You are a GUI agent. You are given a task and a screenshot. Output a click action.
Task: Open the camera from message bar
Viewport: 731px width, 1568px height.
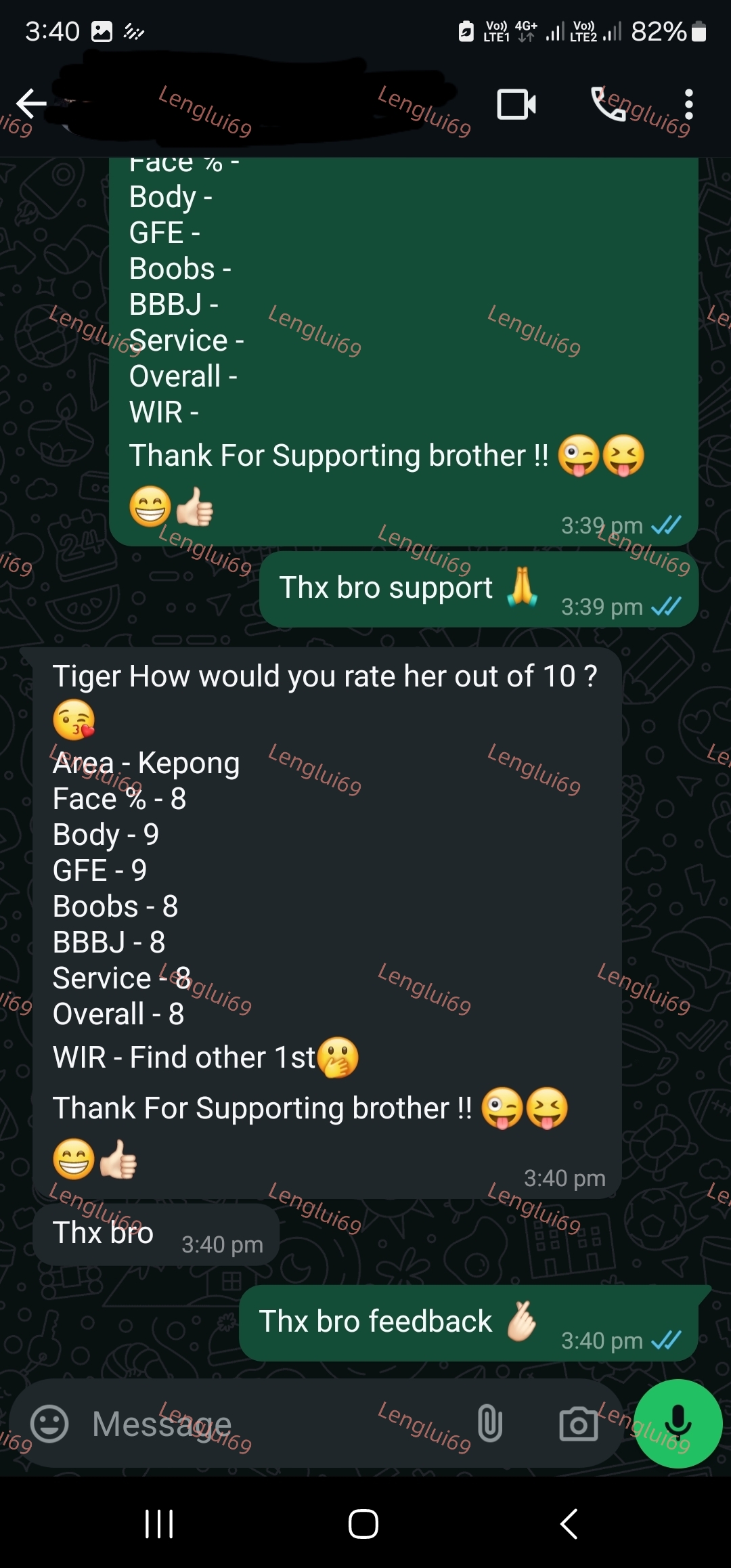tap(579, 1423)
